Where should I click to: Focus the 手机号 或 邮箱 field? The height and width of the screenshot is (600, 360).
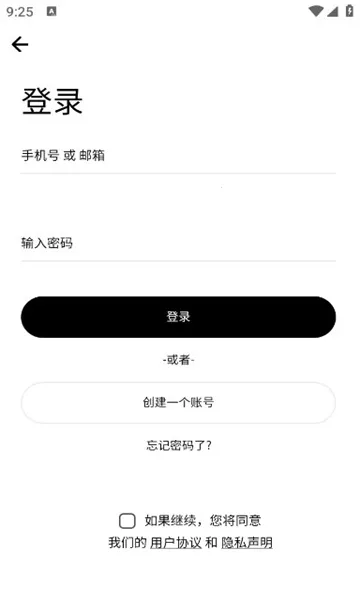pos(178,156)
